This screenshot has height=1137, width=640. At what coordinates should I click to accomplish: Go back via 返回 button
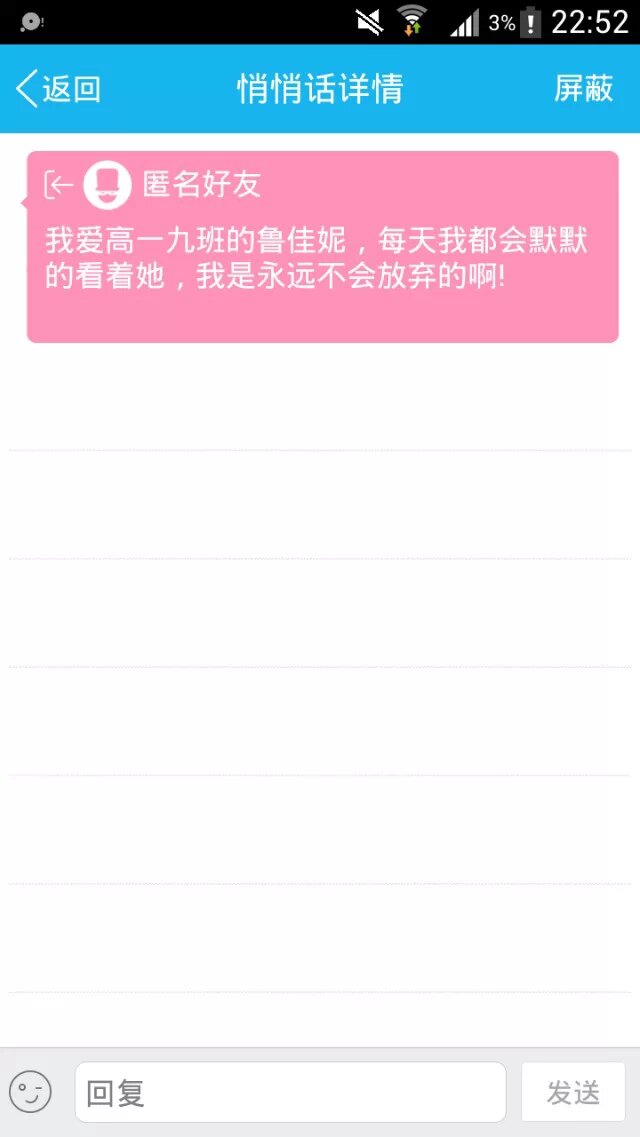(x=58, y=89)
